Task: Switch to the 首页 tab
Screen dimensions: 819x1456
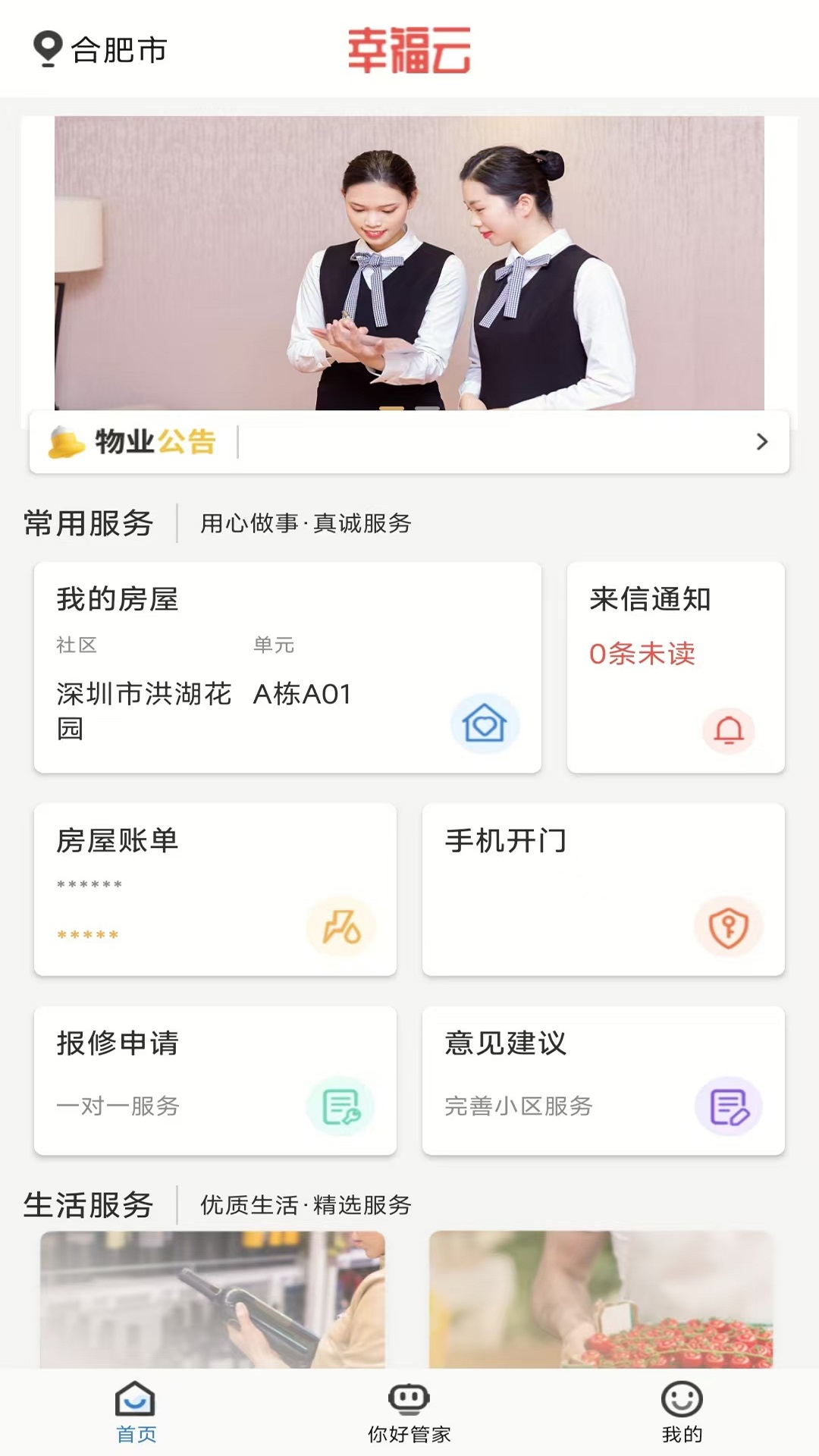Action: coord(136,1412)
